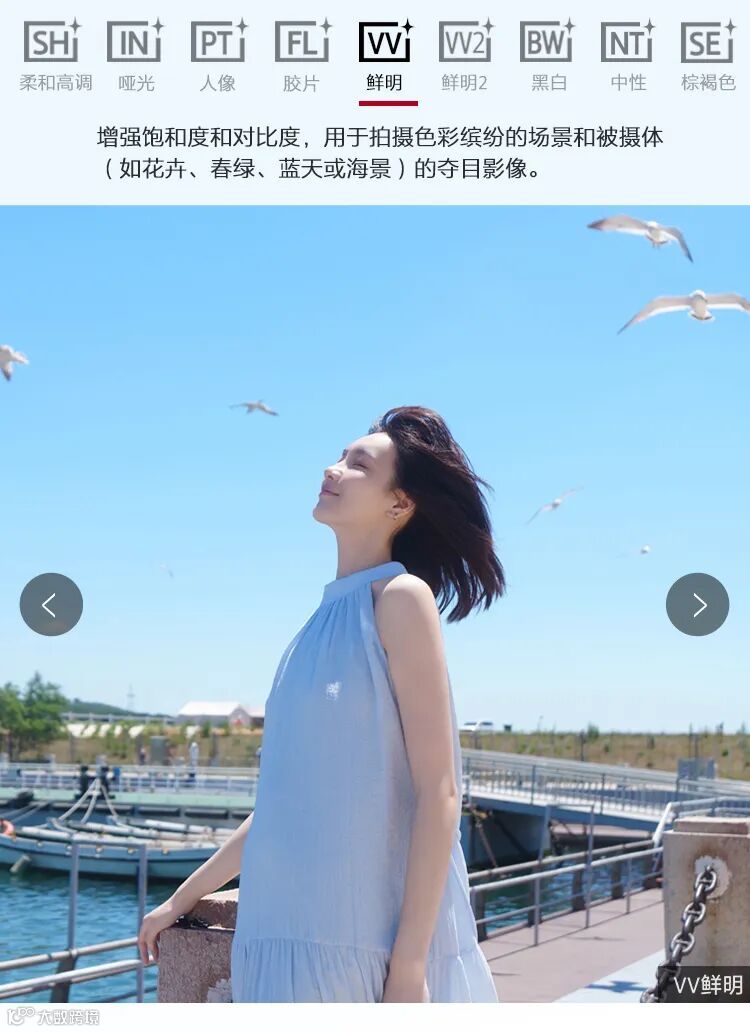Select the FL 胶片 style

click(301, 55)
